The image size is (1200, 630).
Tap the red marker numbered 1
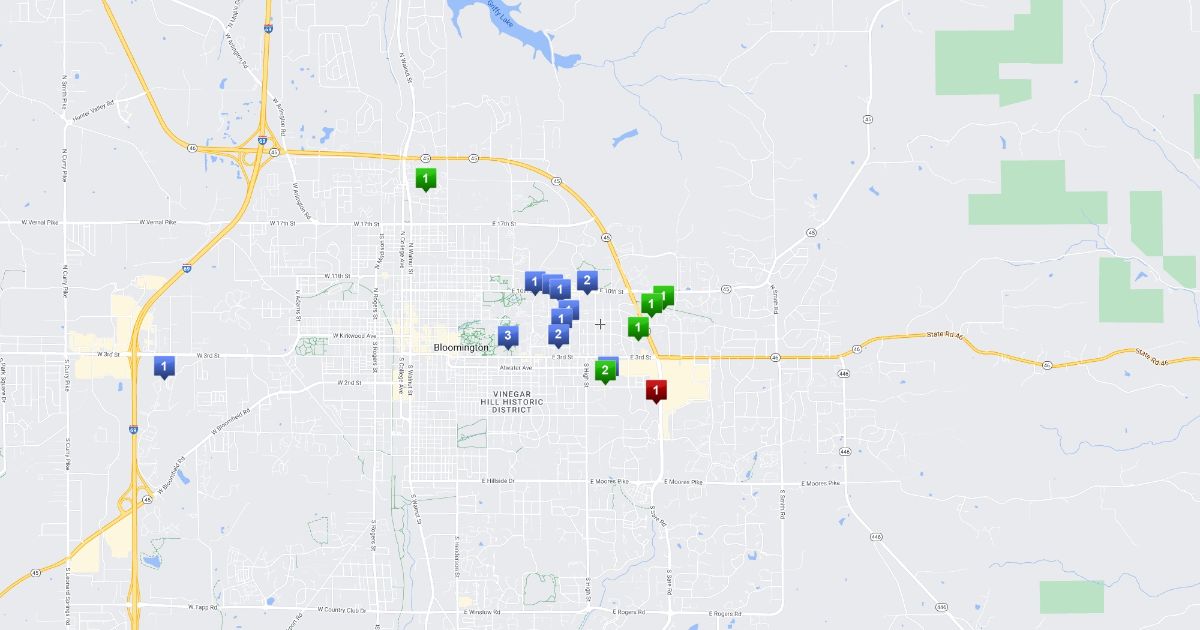(x=656, y=389)
